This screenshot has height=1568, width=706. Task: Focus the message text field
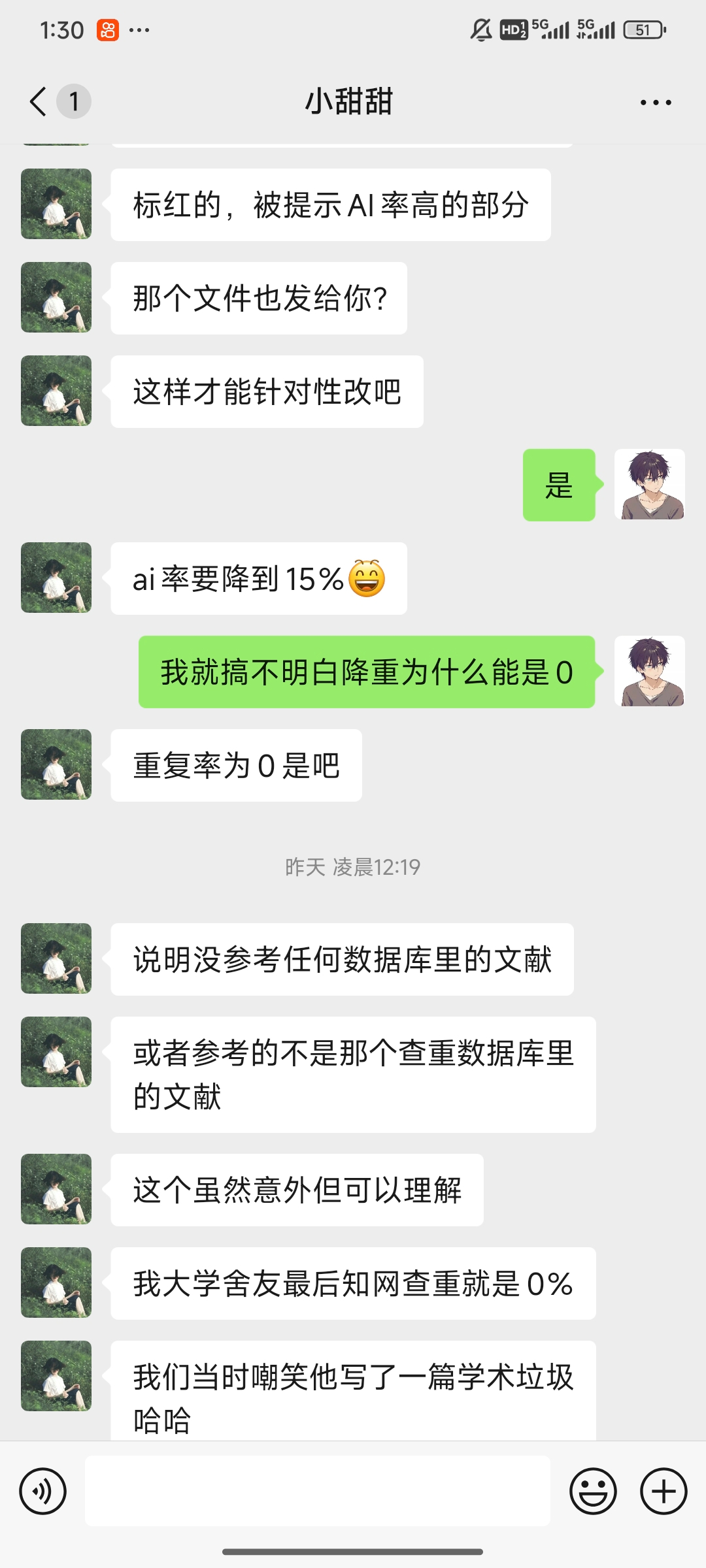coord(318,1492)
